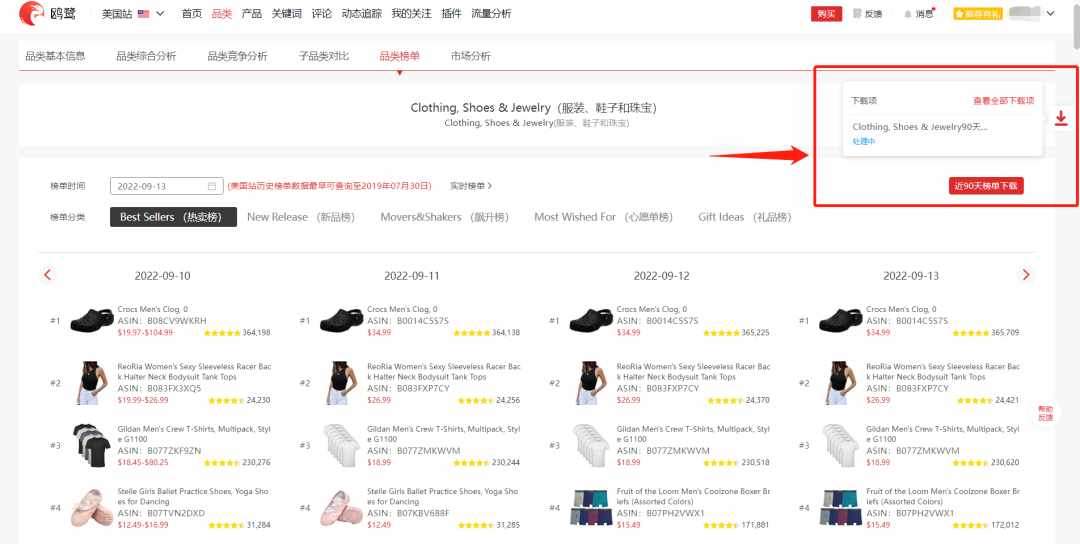
Task: Open the 消息 notifications
Action: pyautogui.click(x=920, y=14)
